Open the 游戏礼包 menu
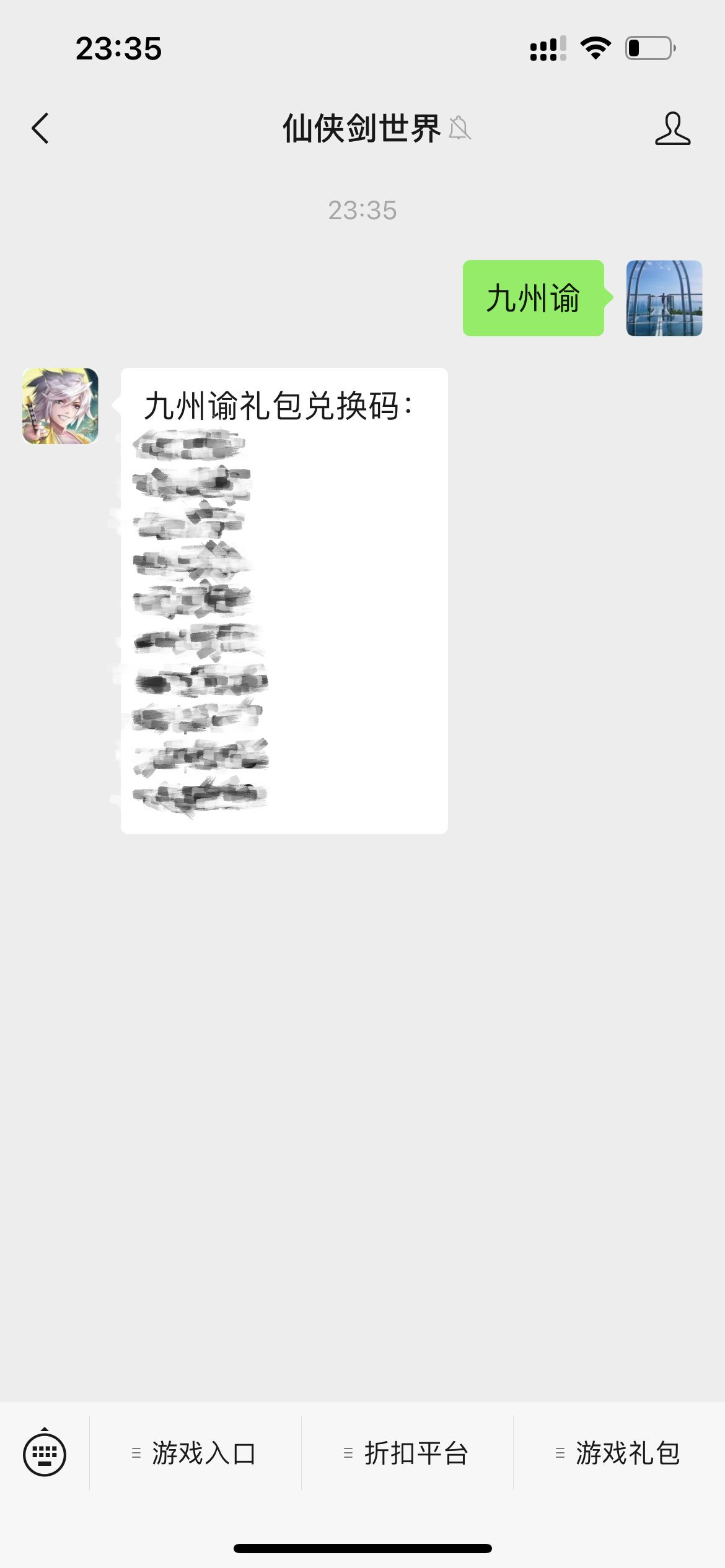Image resolution: width=725 pixels, height=1568 pixels. pyautogui.click(x=619, y=1453)
